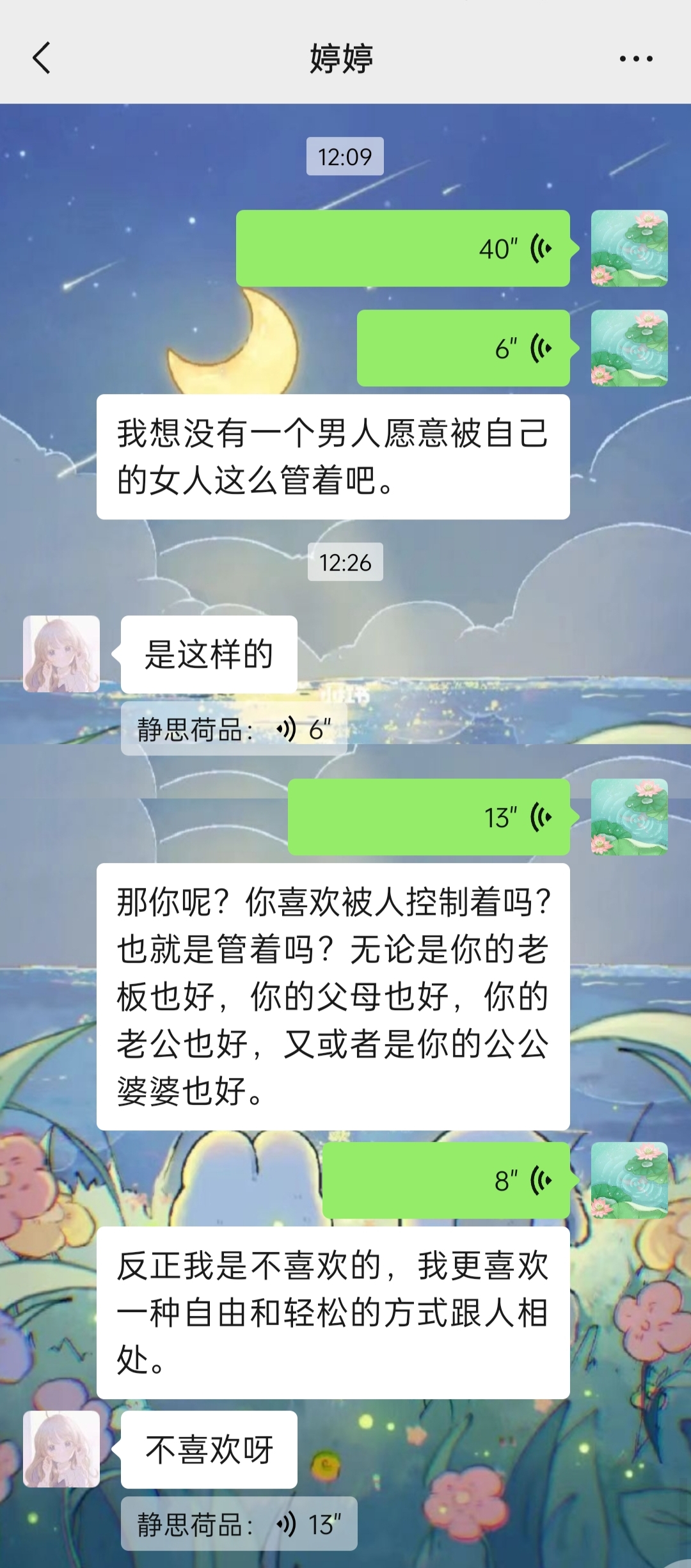Open the quoted 静思荷品 13-second voice reply
691x1568 pixels.
[x=239, y=1524]
